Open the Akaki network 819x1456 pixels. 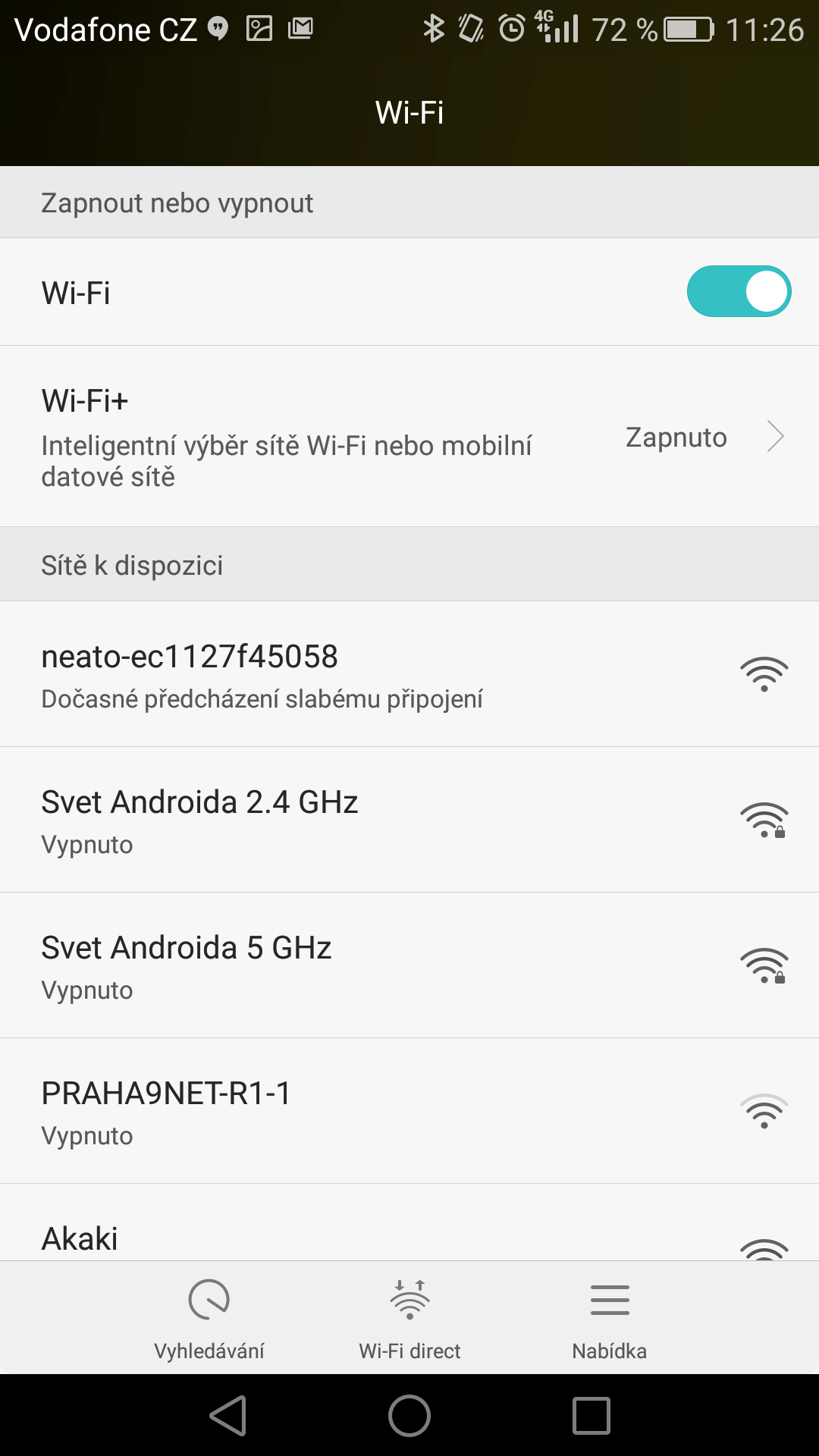tap(409, 1222)
